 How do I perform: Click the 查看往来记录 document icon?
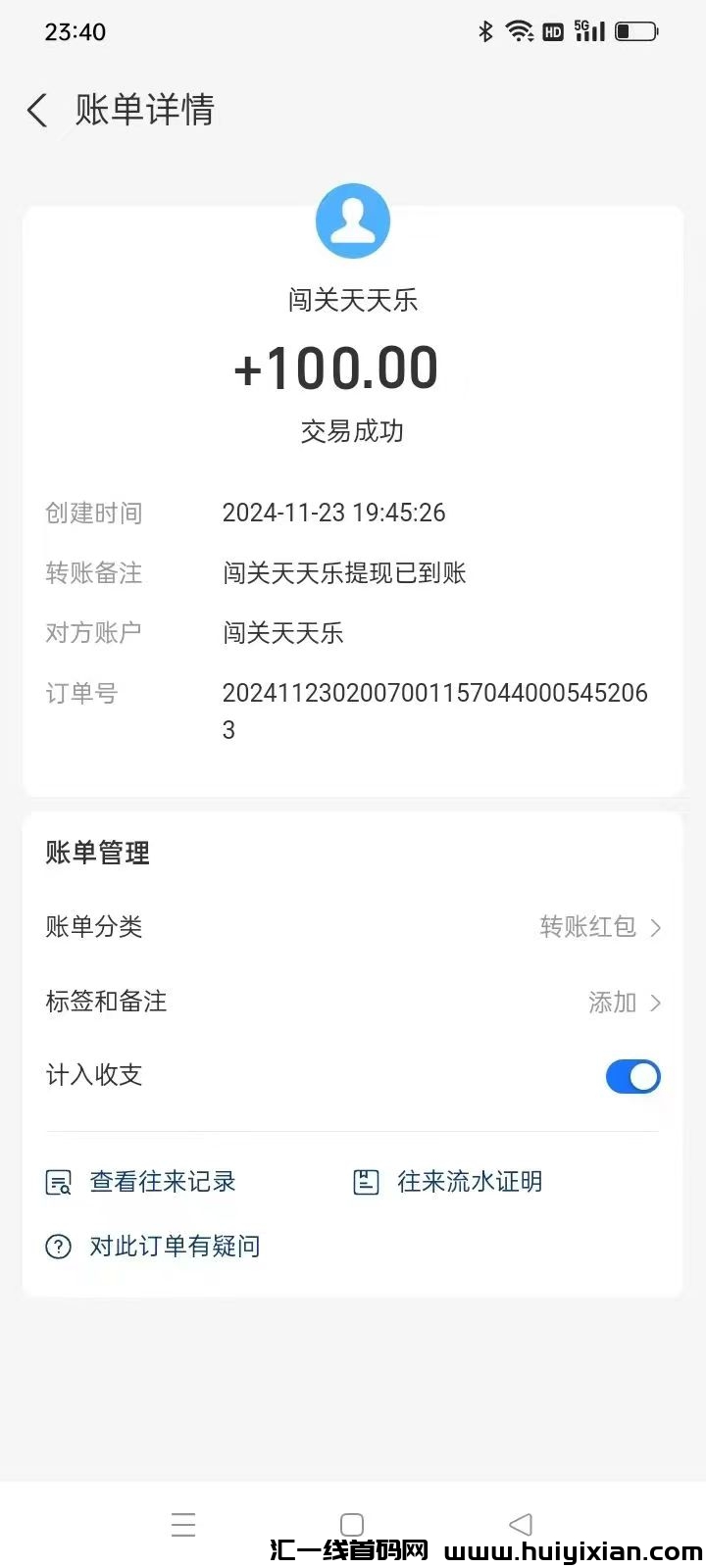coord(59,1182)
